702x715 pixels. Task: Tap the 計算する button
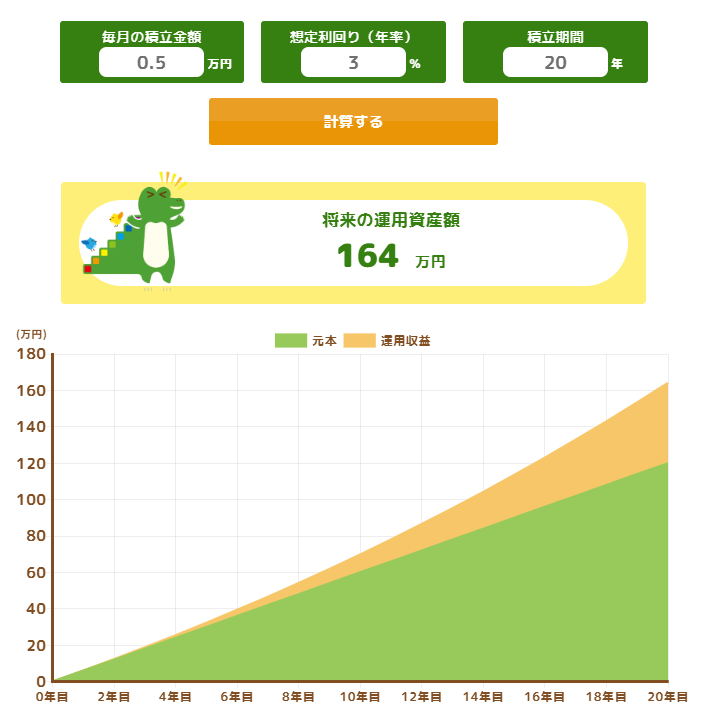(x=353, y=121)
